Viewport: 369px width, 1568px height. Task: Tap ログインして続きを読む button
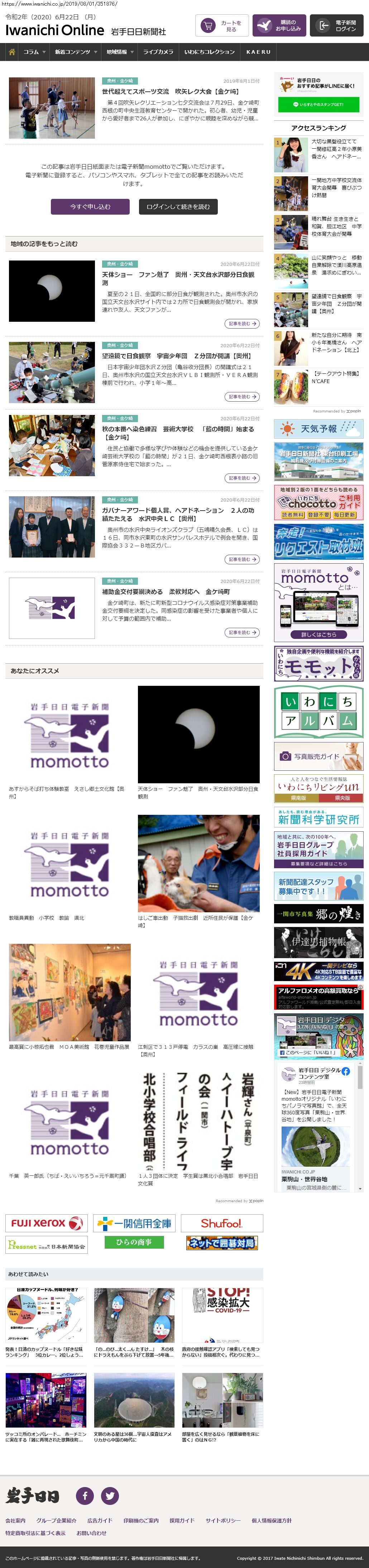[178, 206]
